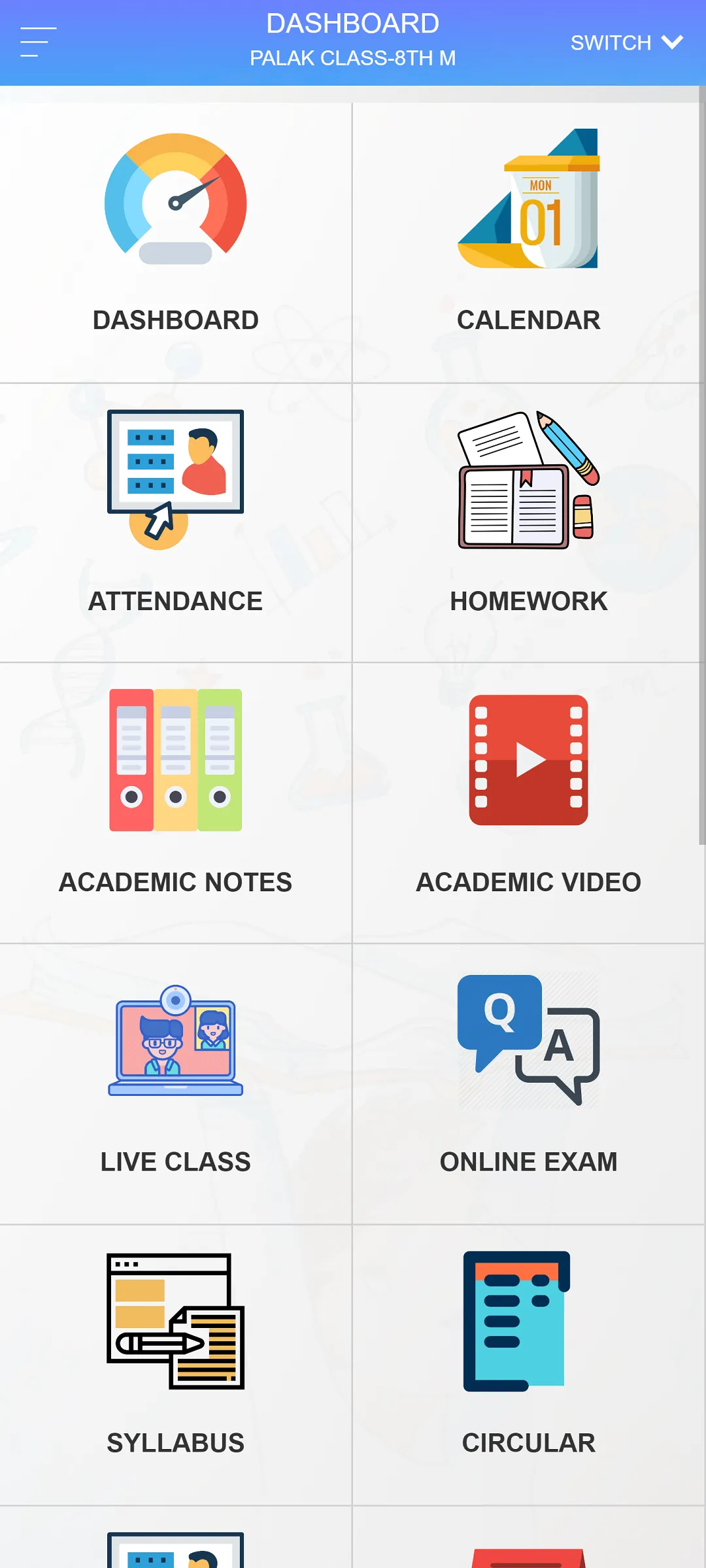Viewport: 706px width, 1568px height.
Task: Open the Circular tile
Action: click(528, 1365)
